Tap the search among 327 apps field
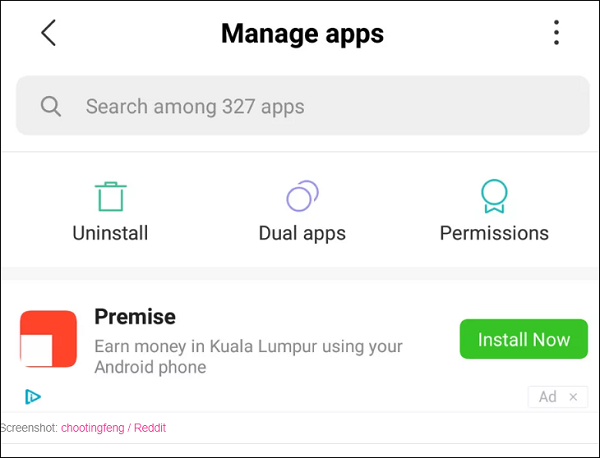 point(300,106)
